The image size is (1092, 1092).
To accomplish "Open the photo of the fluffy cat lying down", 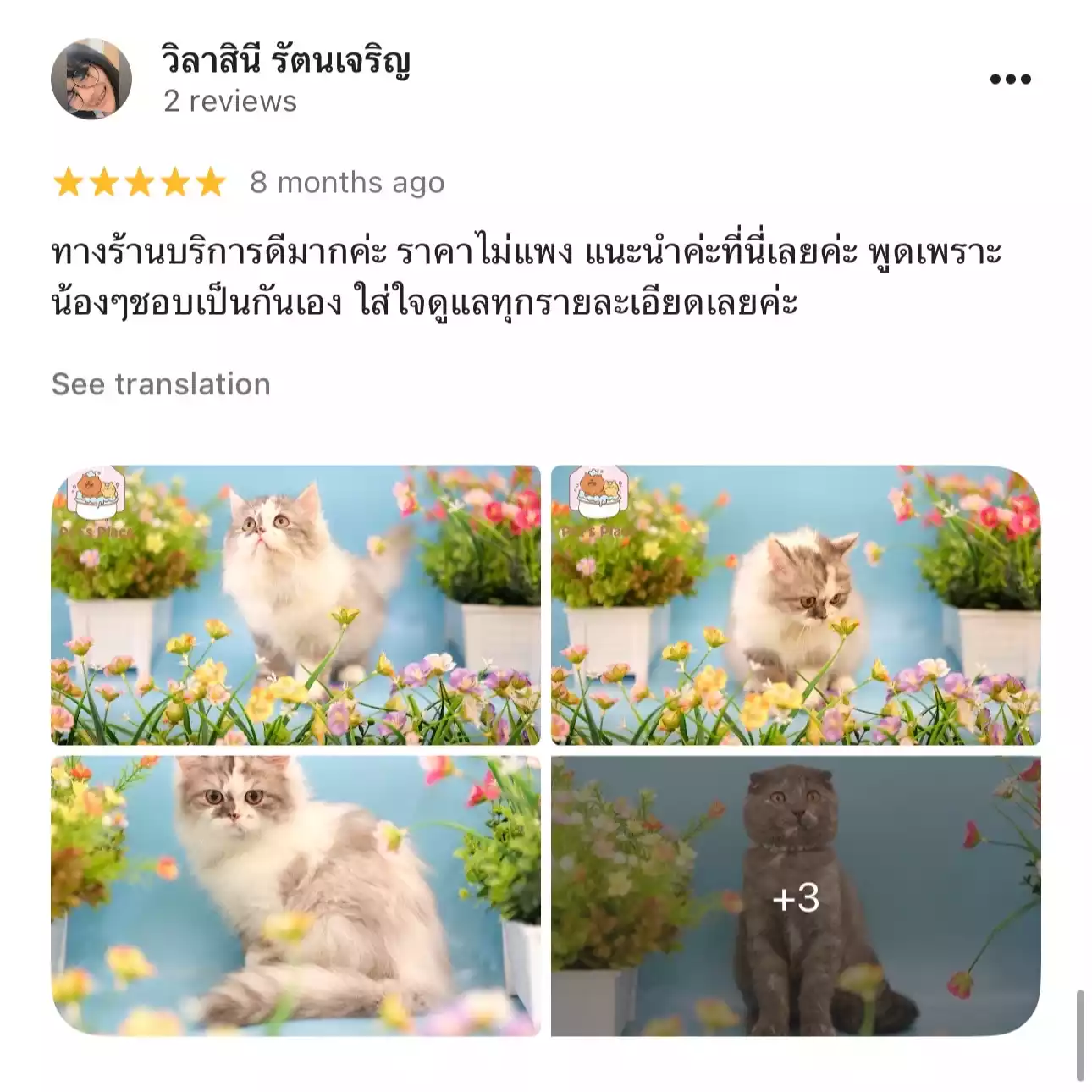I will point(295,895).
